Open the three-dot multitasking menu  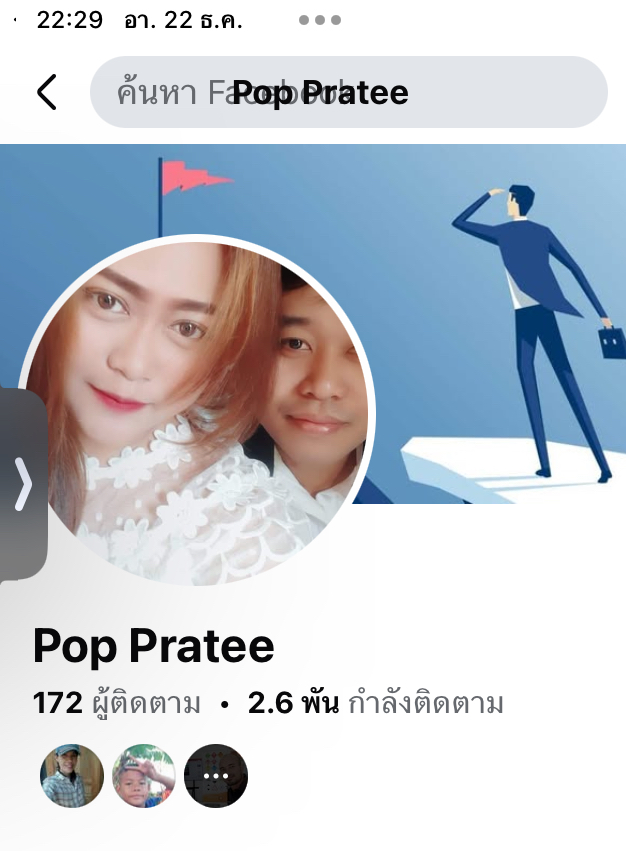coord(319,20)
